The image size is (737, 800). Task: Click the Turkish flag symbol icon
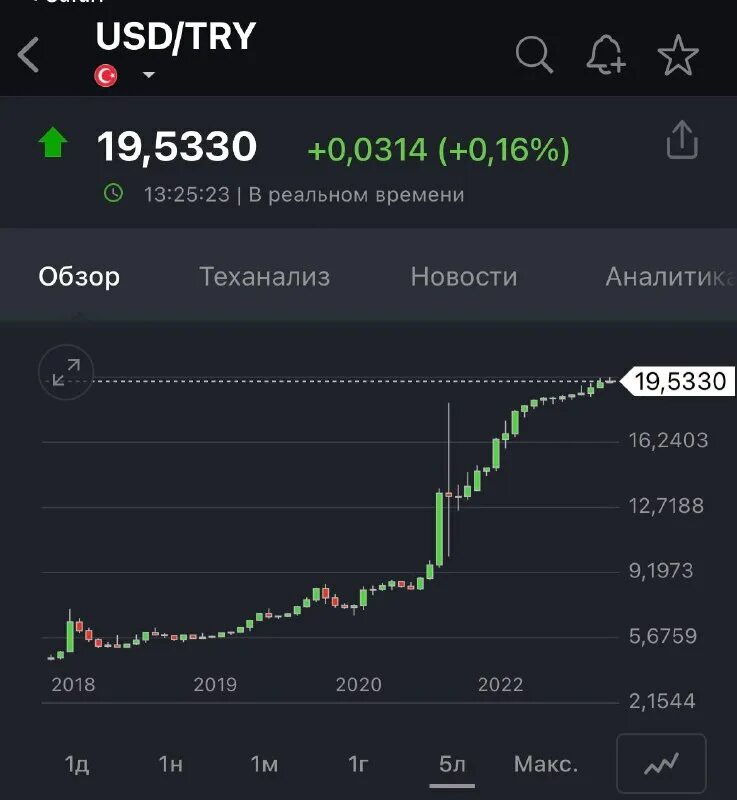point(107,73)
